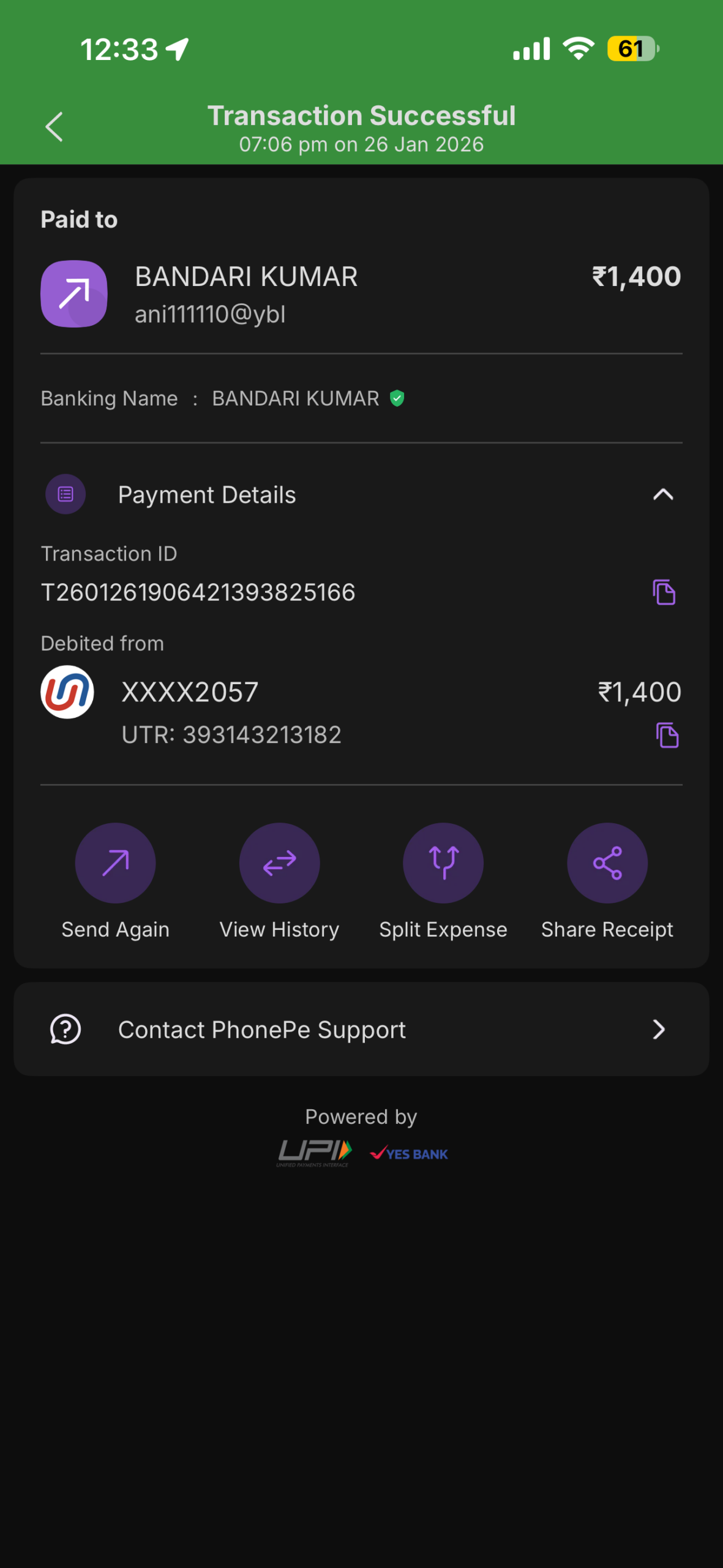Open View History

pos(279,863)
